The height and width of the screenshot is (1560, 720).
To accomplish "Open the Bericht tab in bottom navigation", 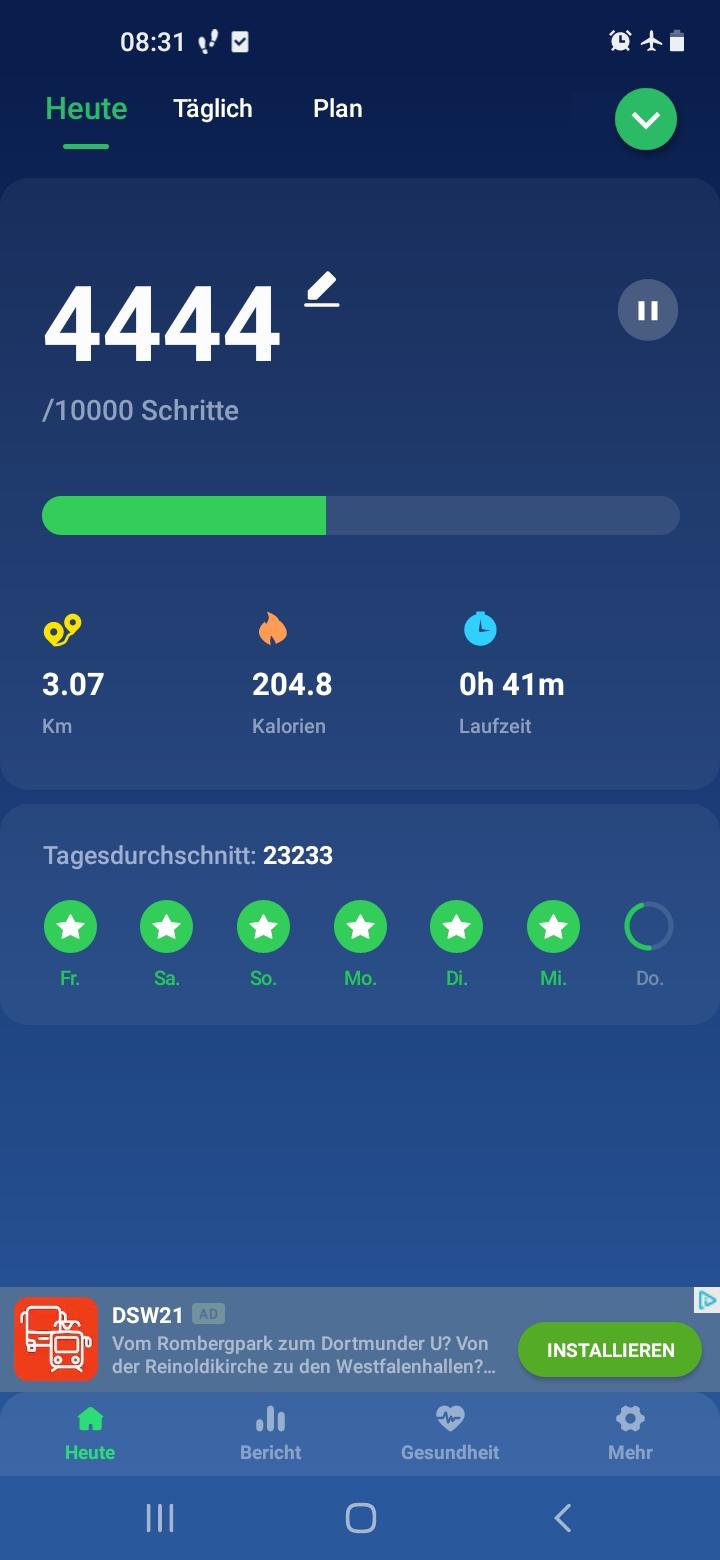I will coord(270,1434).
